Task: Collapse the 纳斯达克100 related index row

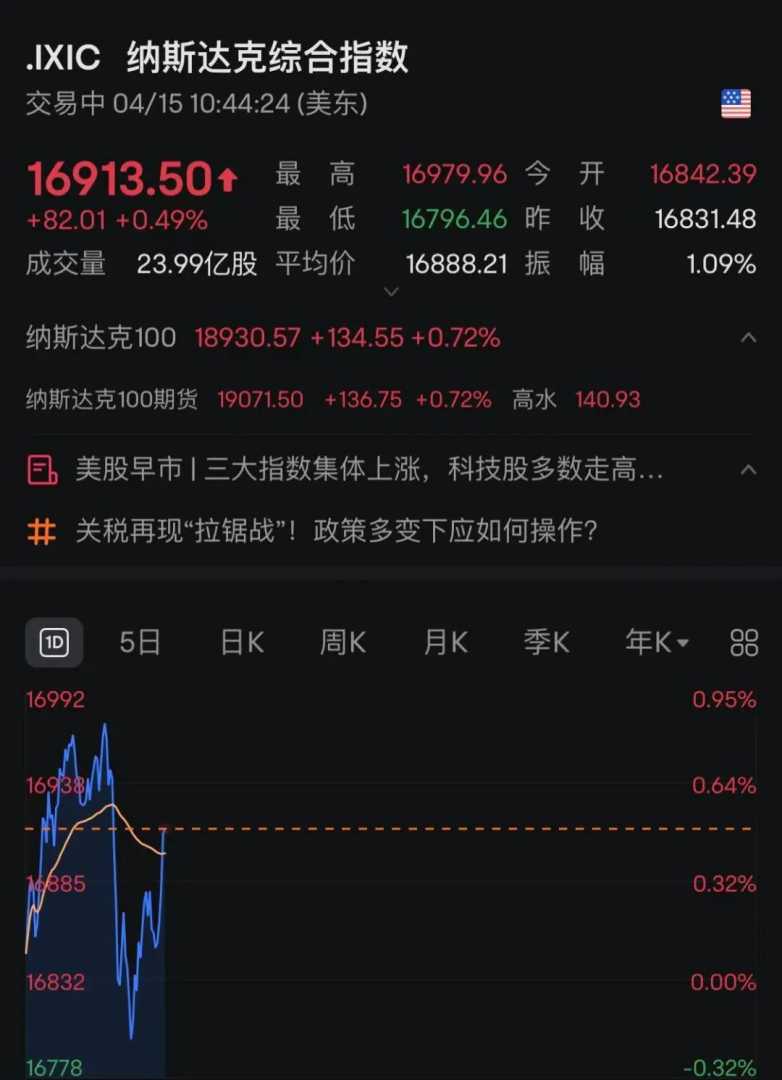Action: [747, 339]
